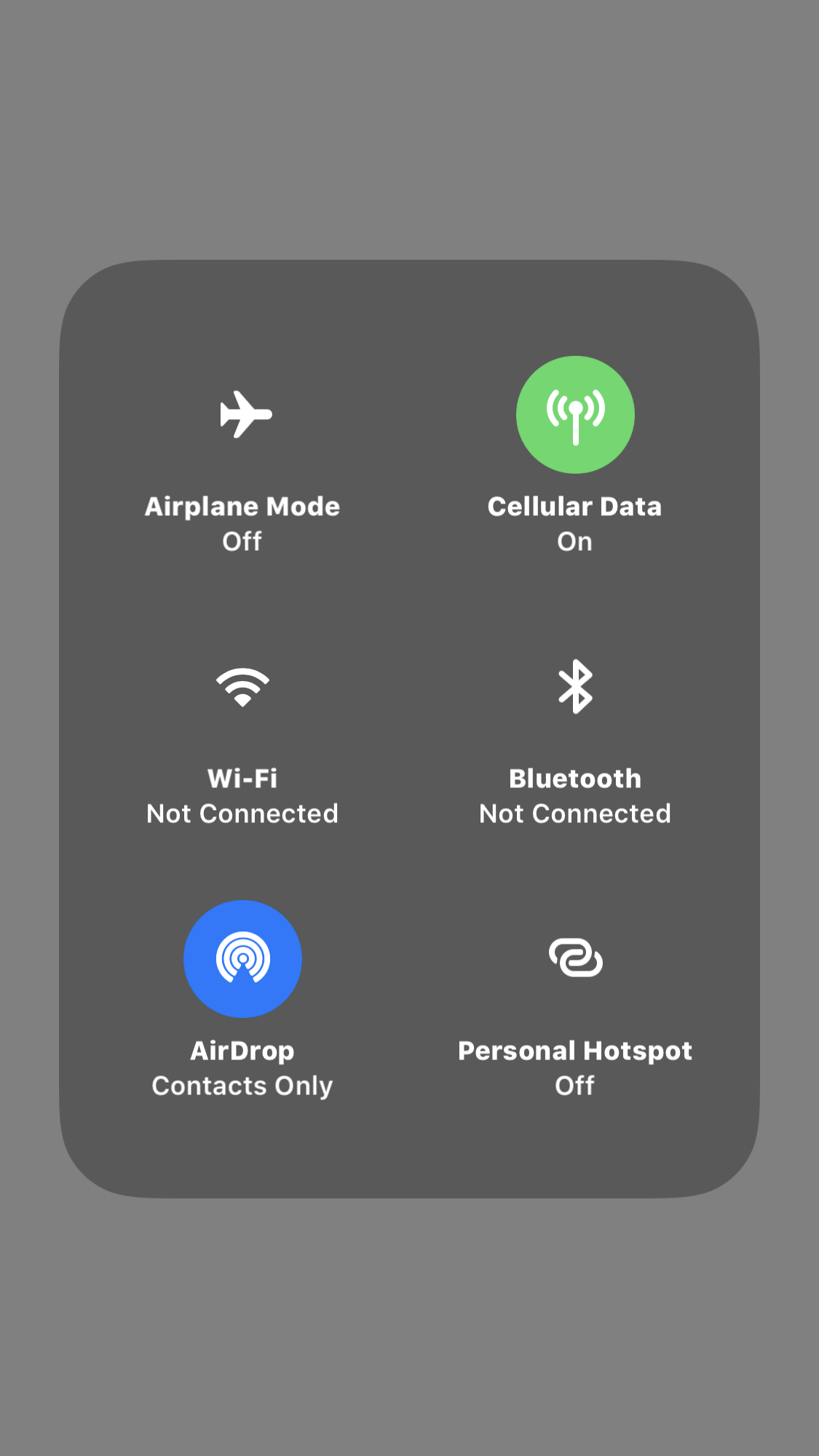Viewport: 819px width, 1456px height.
Task: Enable Personal Hotspot
Action: 575,959
